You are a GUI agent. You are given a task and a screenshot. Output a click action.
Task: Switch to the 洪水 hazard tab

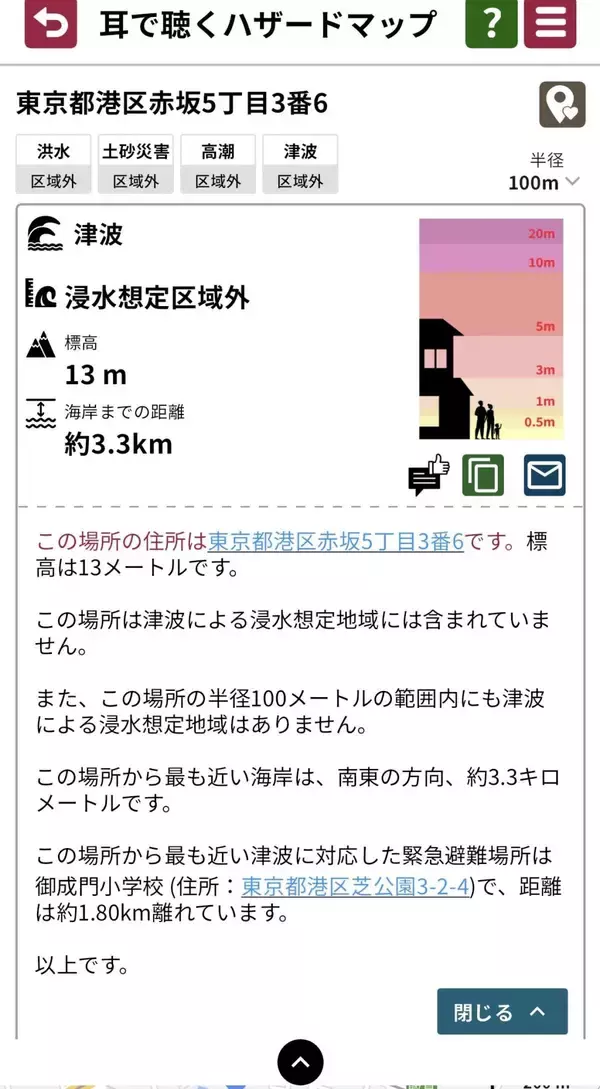tap(54, 164)
